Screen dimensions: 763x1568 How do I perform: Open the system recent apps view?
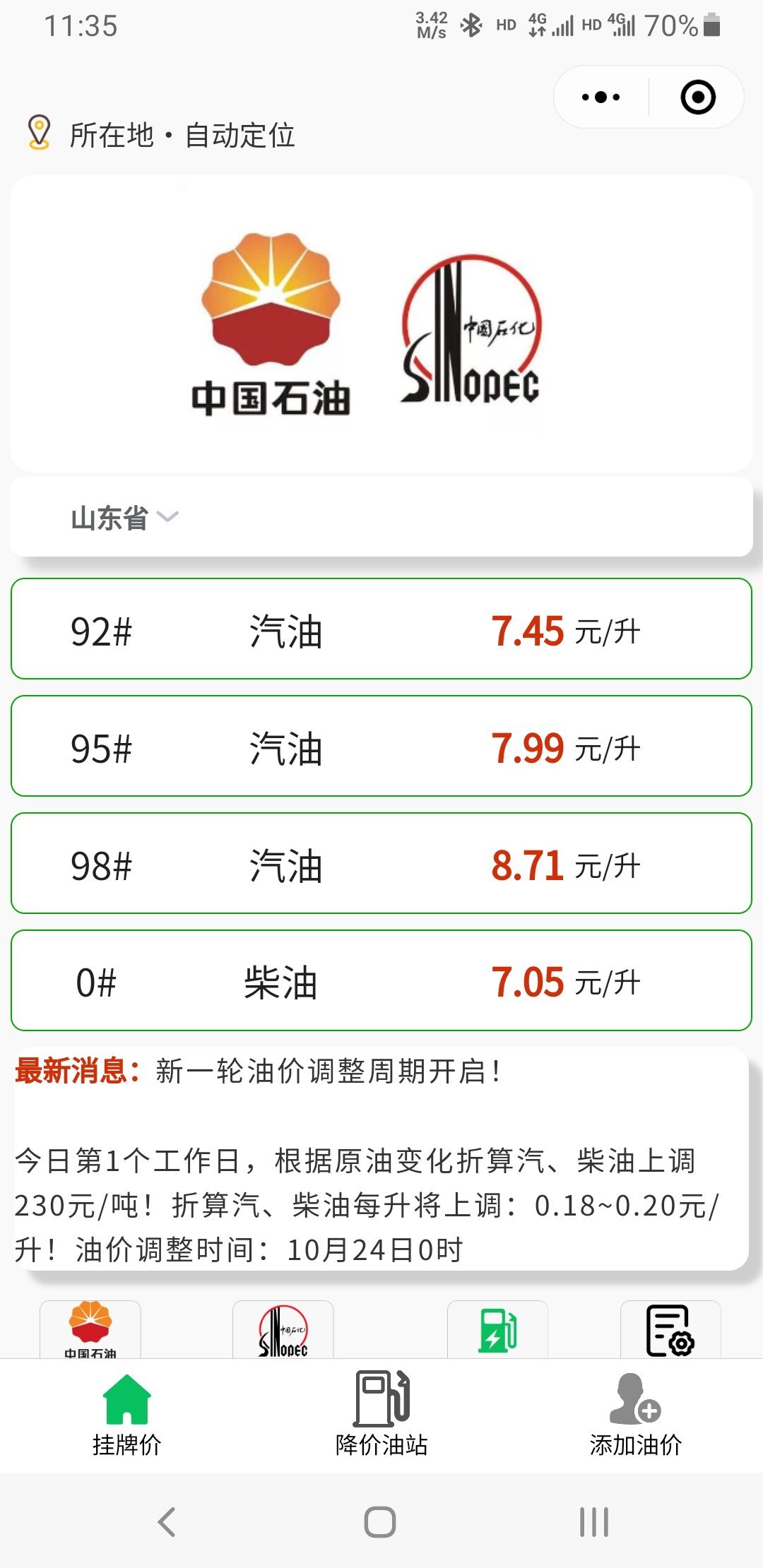tap(594, 1521)
